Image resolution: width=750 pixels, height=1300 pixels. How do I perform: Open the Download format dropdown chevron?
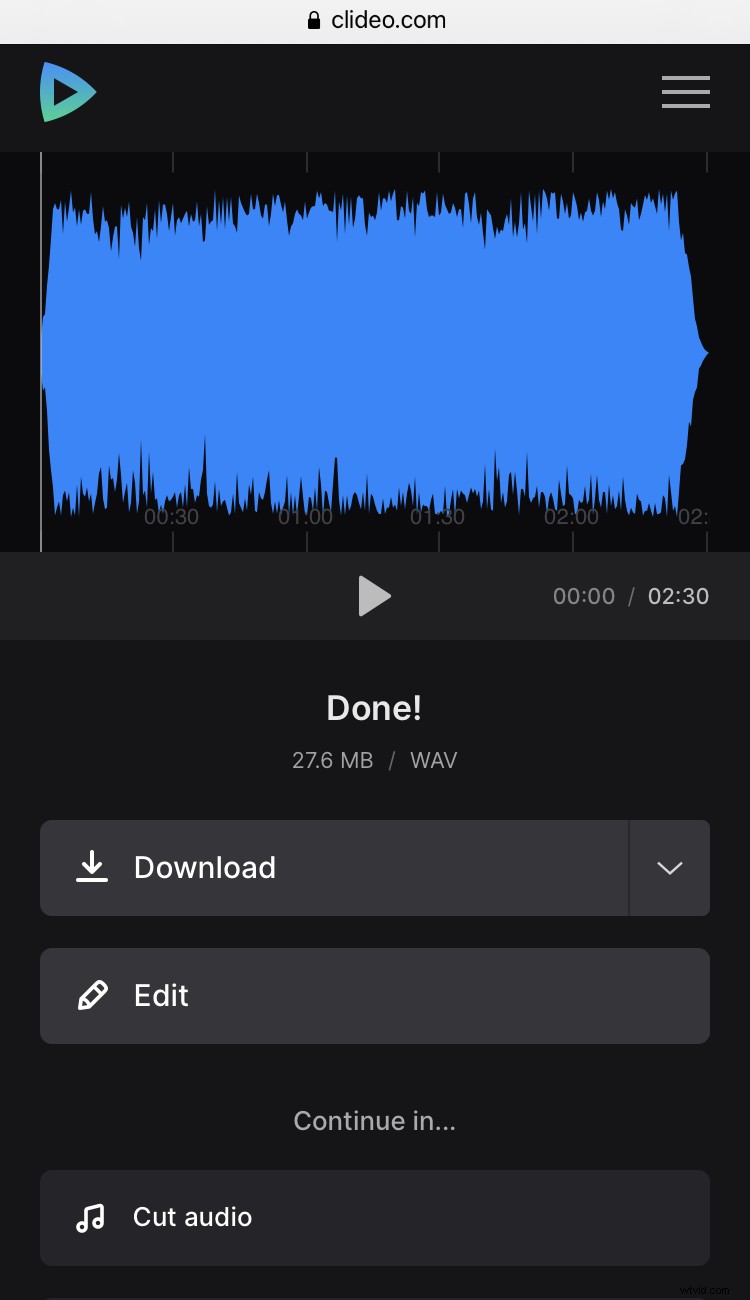[669, 868]
